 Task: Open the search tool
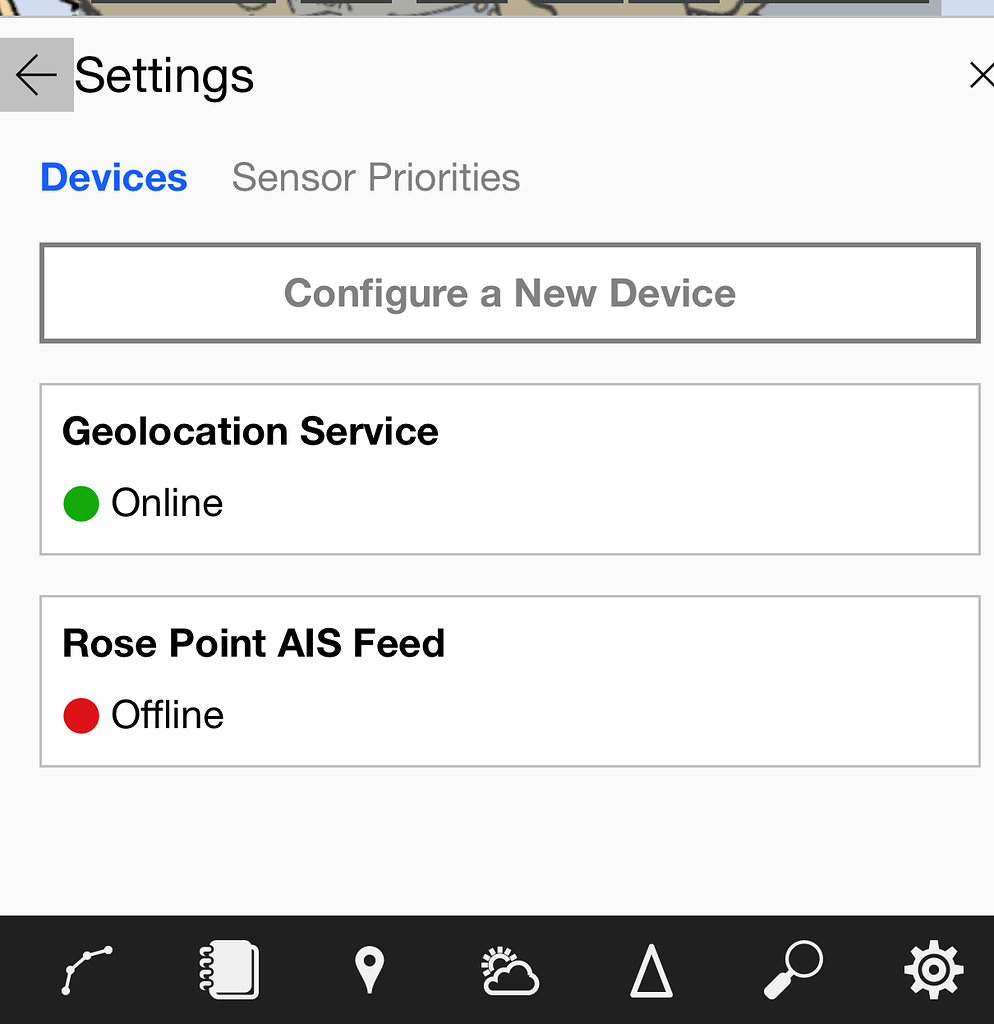(x=792, y=968)
